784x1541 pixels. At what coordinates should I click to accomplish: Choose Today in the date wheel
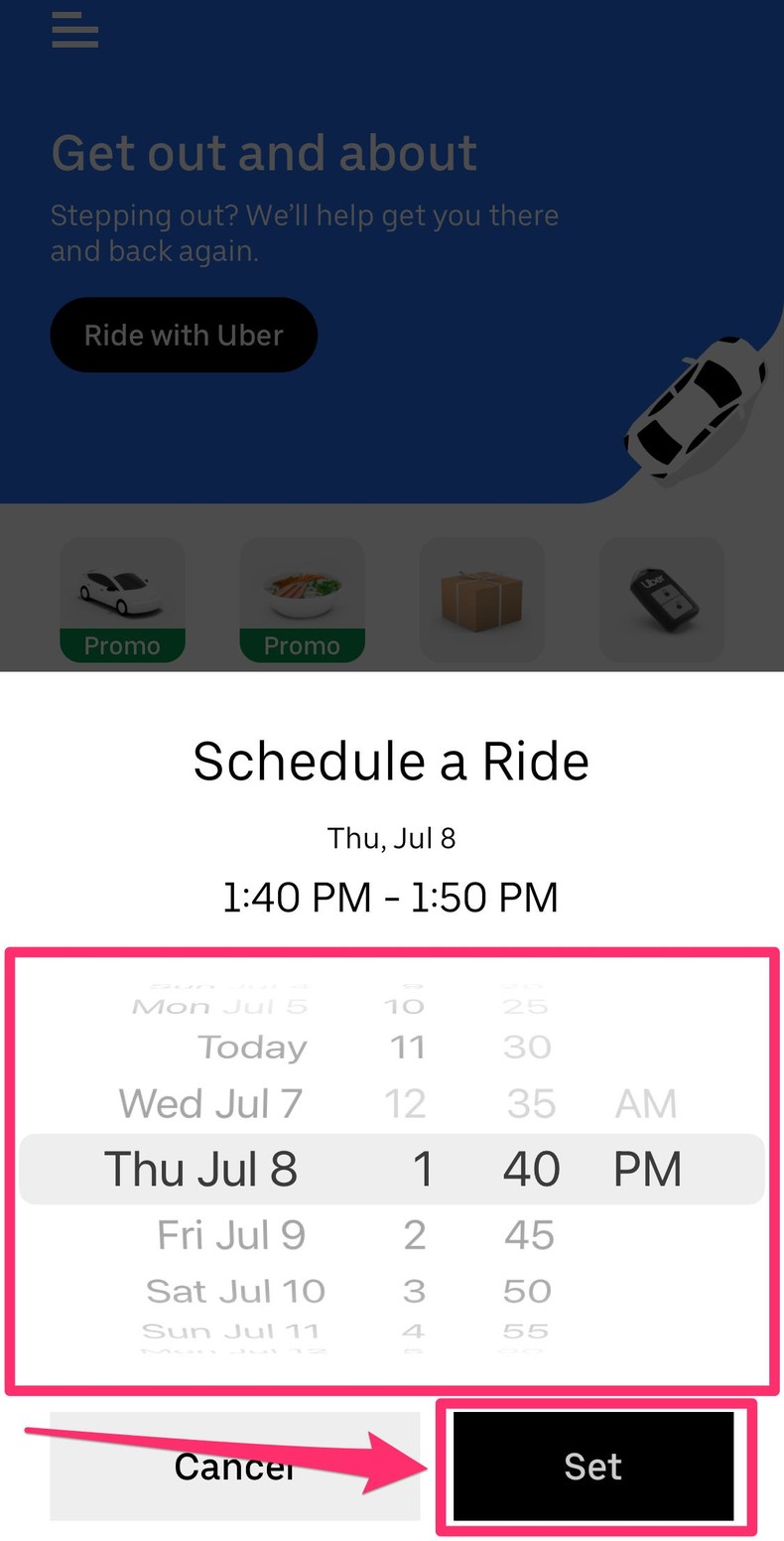click(252, 1047)
